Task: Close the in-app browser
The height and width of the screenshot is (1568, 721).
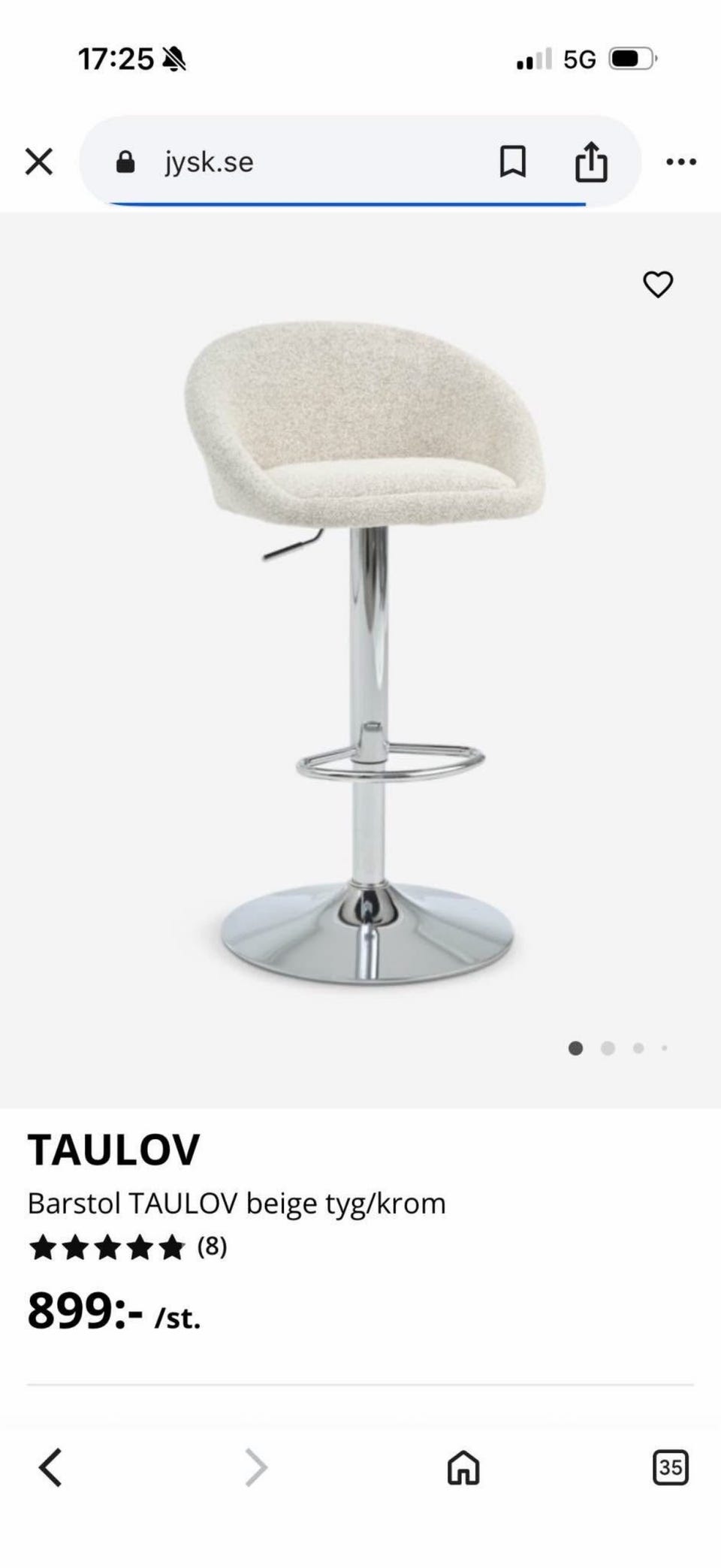Action: point(39,162)
